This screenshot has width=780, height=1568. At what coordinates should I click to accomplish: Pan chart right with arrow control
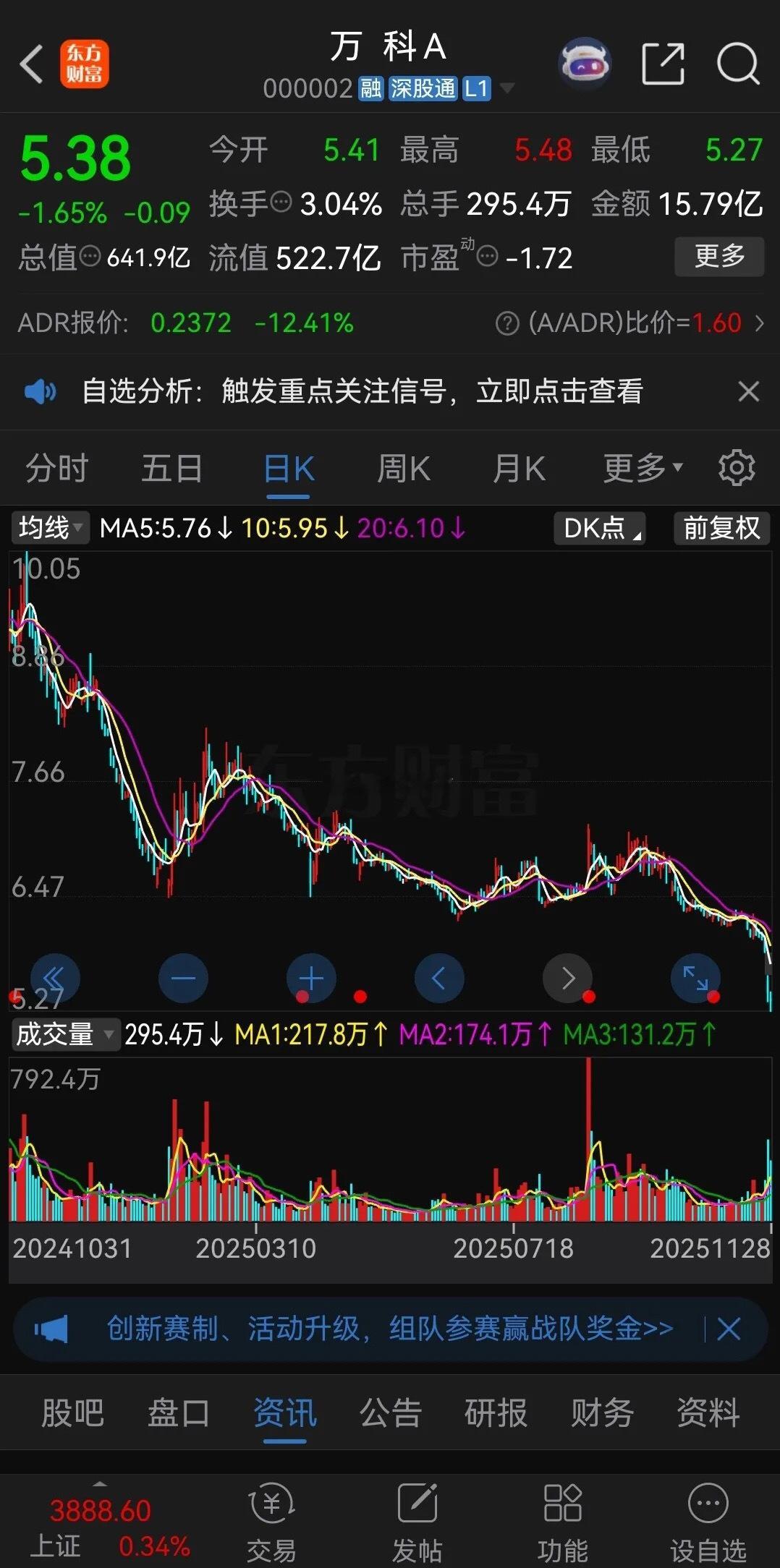[567, 977]
